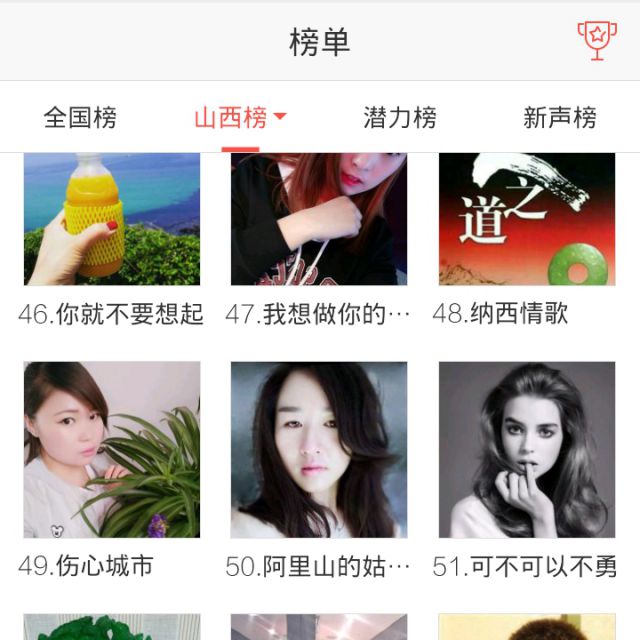The height and width of the screenshot is (640, 640).
Task: Open the trophy icon in the header
Action: pyautogui.click(x=597, y=40)
